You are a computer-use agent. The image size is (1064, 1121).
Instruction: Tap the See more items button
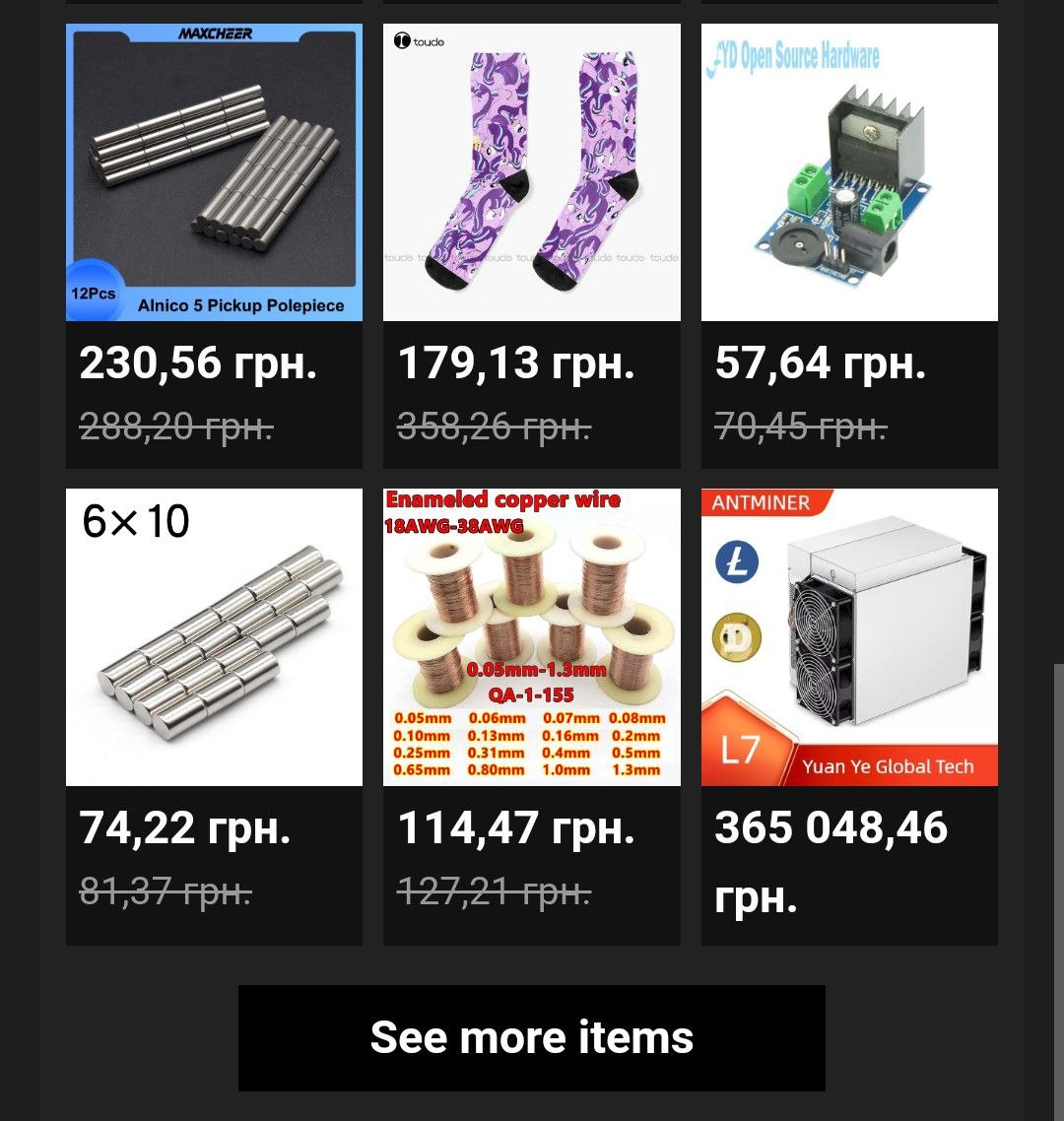point(531,1037)
